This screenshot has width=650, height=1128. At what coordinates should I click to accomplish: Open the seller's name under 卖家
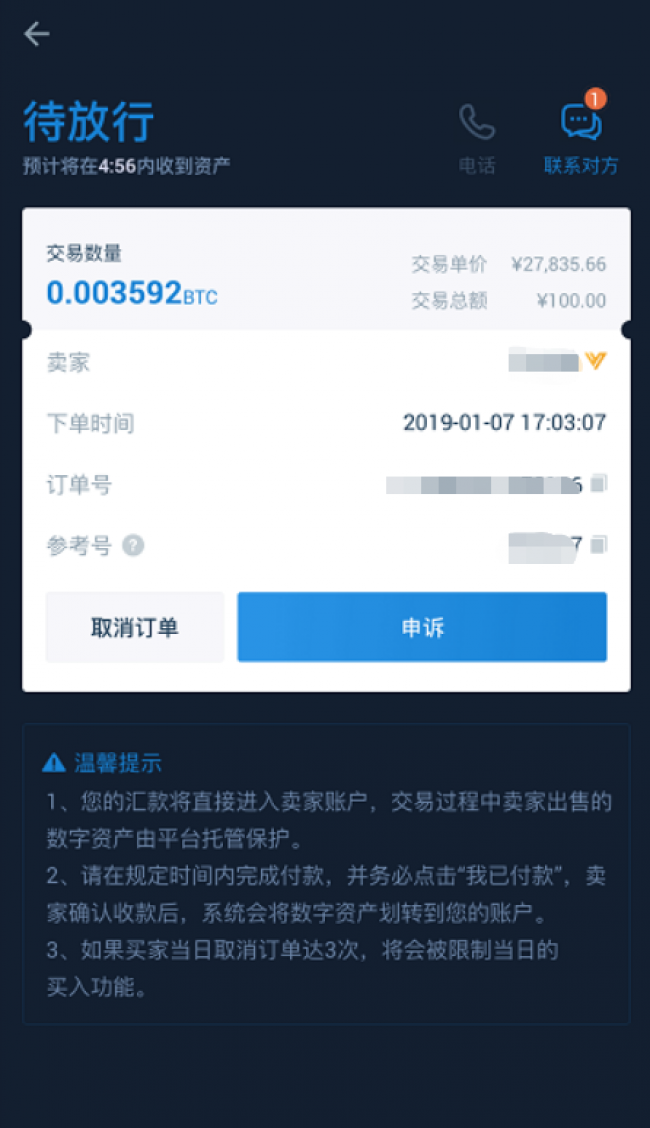pos(544,361)
